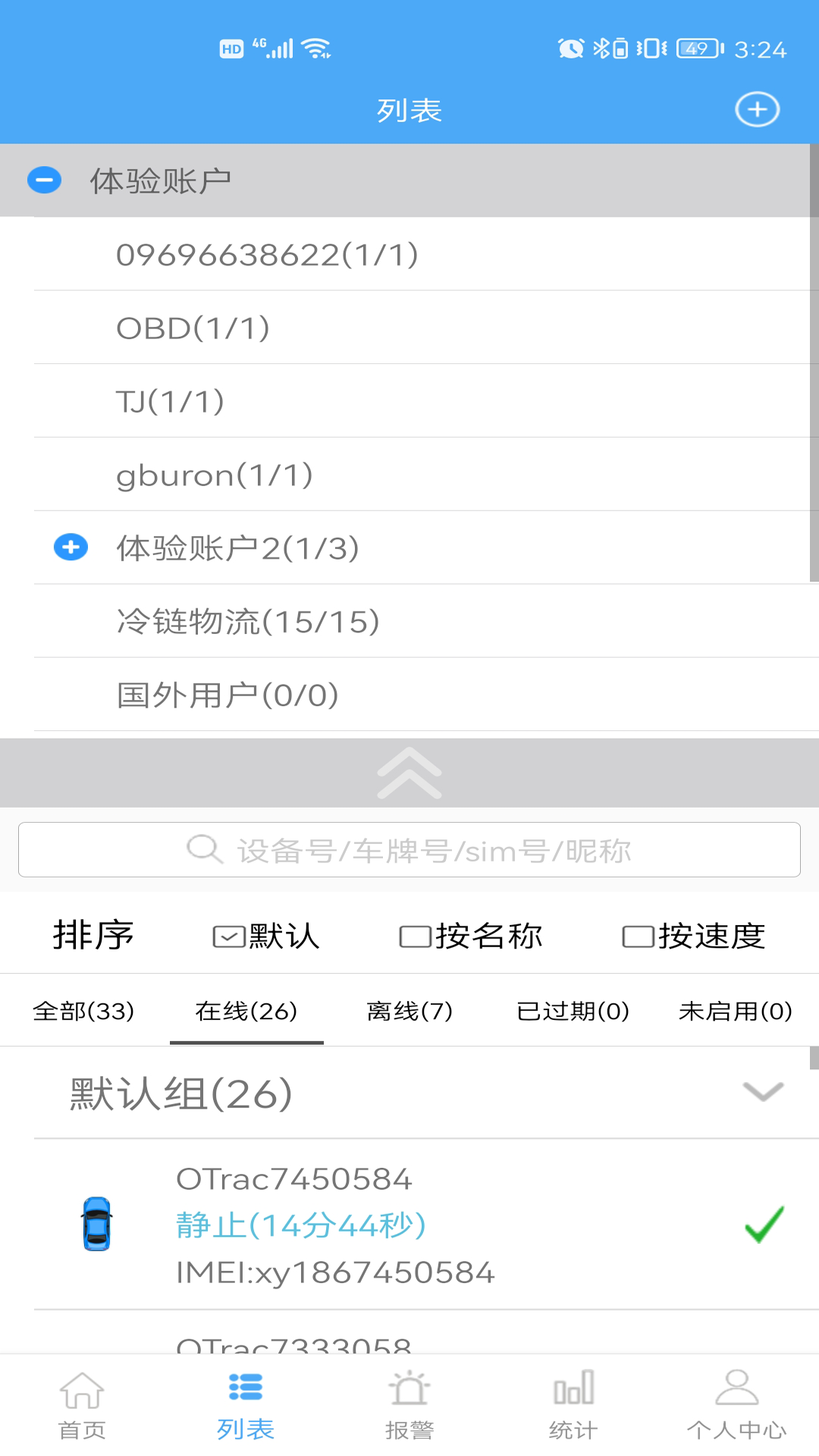Collapse the 体验账户 tree node
819x1456 pixels.
[x=45, y=180]
